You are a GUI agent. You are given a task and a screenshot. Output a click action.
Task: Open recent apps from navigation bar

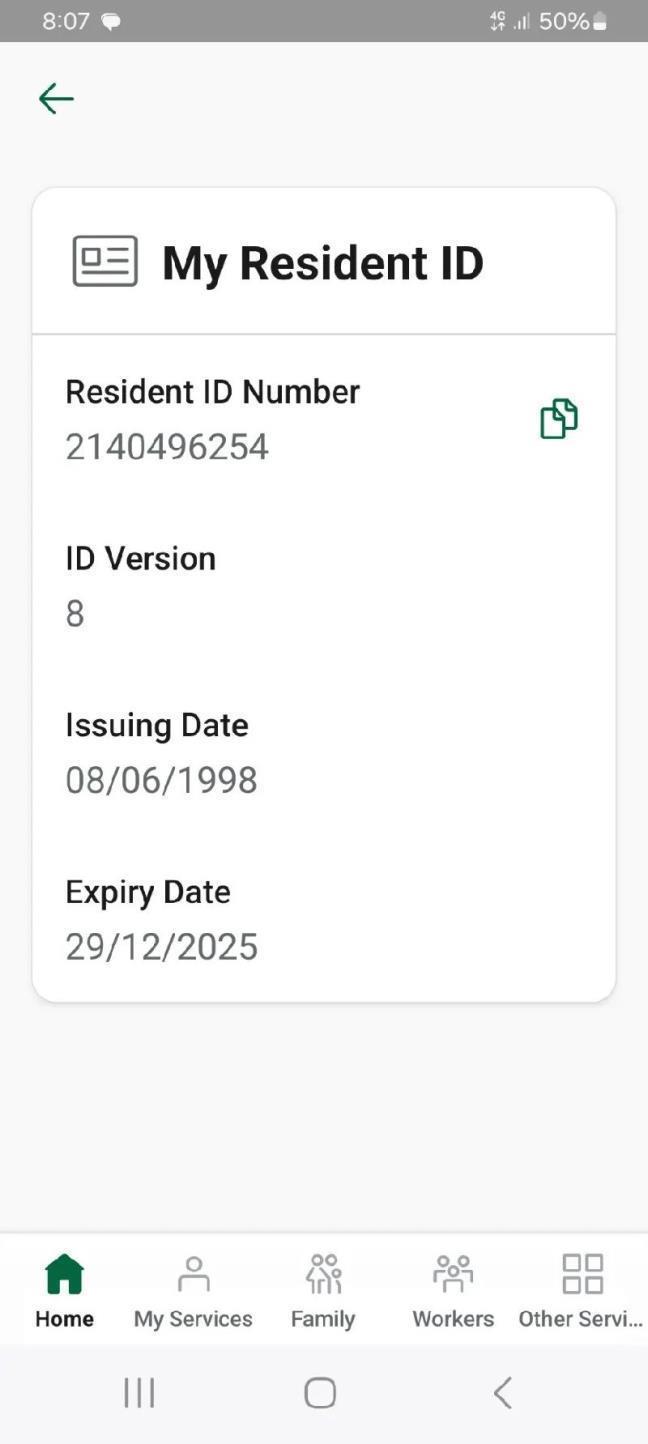(x=139, y=1392)
